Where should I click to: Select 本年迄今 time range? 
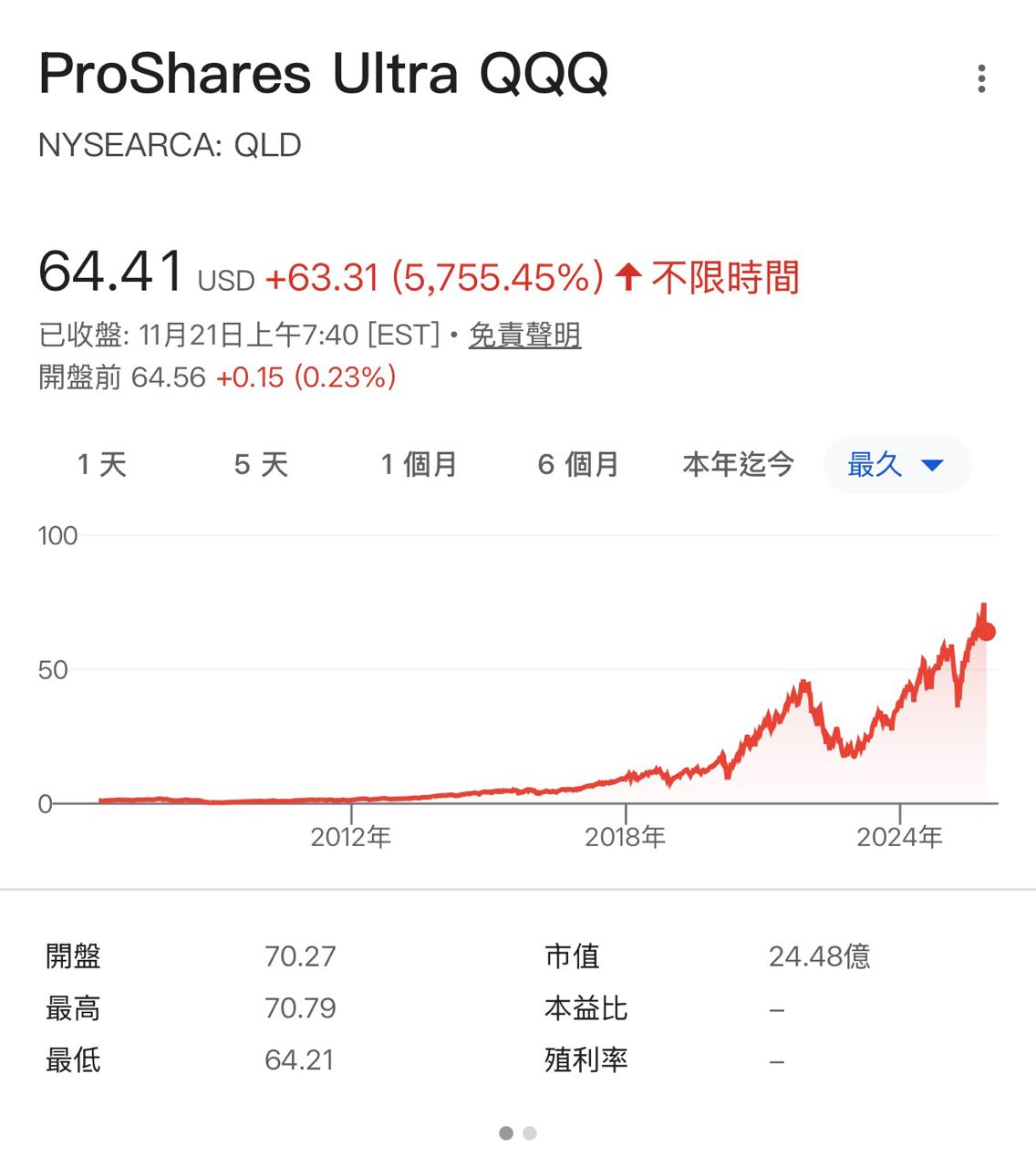pos(738,465)
